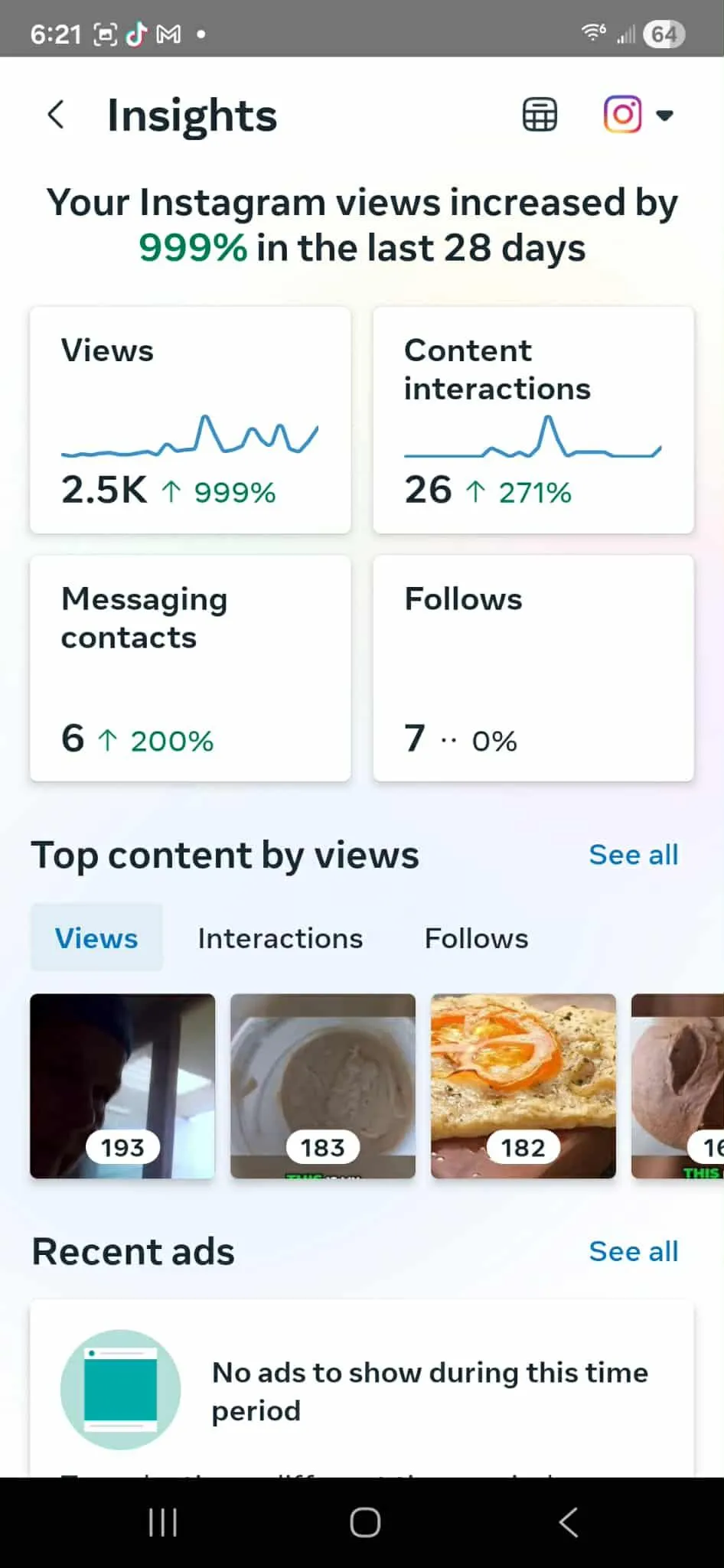This screenshot has height=1568, width=724.
Task: Open the Follows metric card
Action: 533,668
